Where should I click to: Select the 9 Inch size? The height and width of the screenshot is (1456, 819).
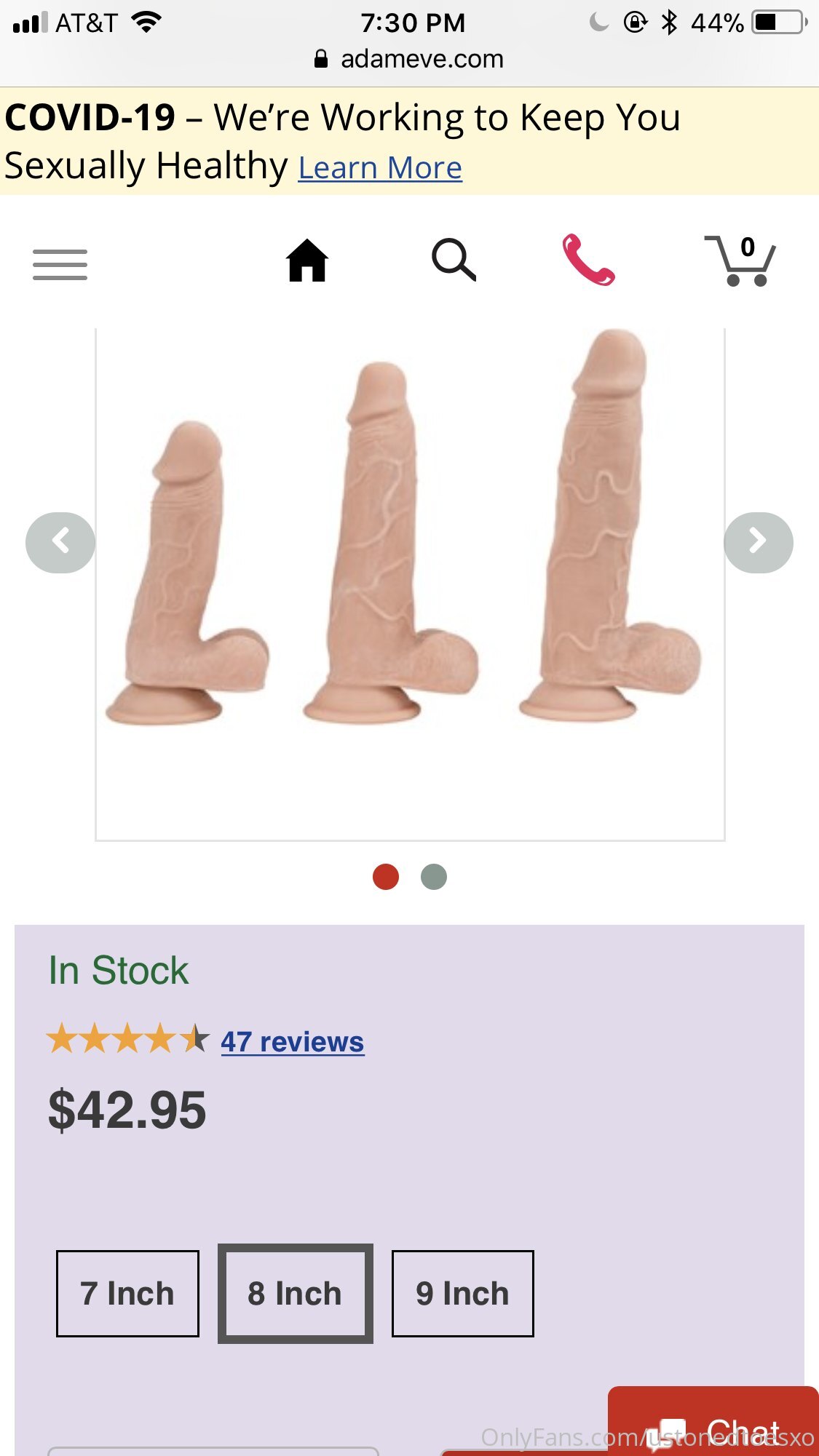(x=462, y=1294)
